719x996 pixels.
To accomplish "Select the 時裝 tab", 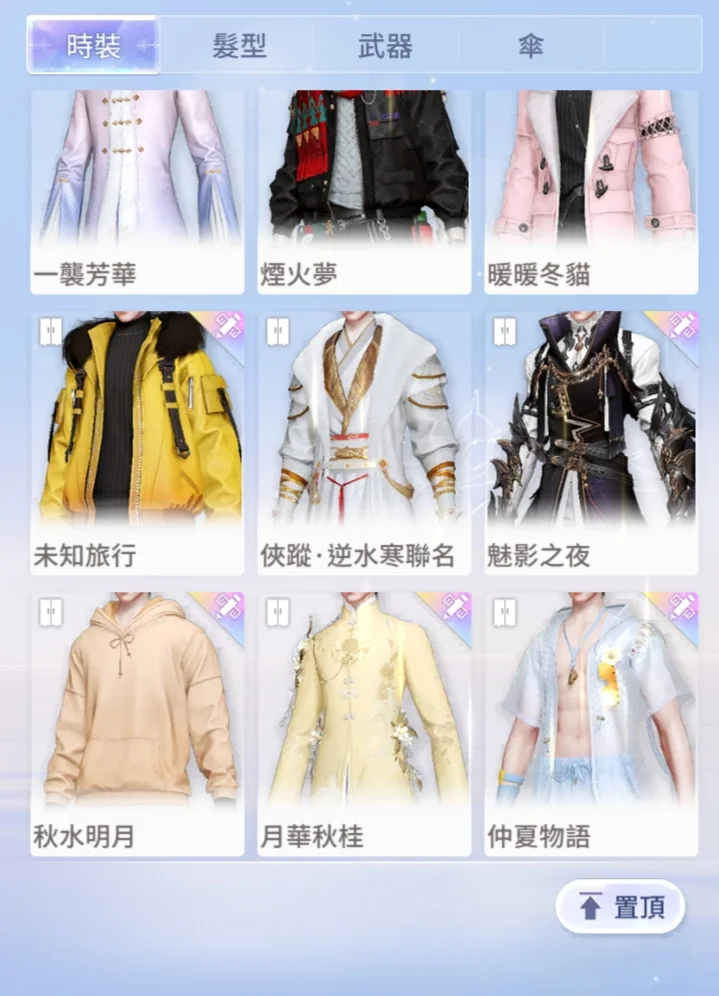I will (x=93, y=46).
